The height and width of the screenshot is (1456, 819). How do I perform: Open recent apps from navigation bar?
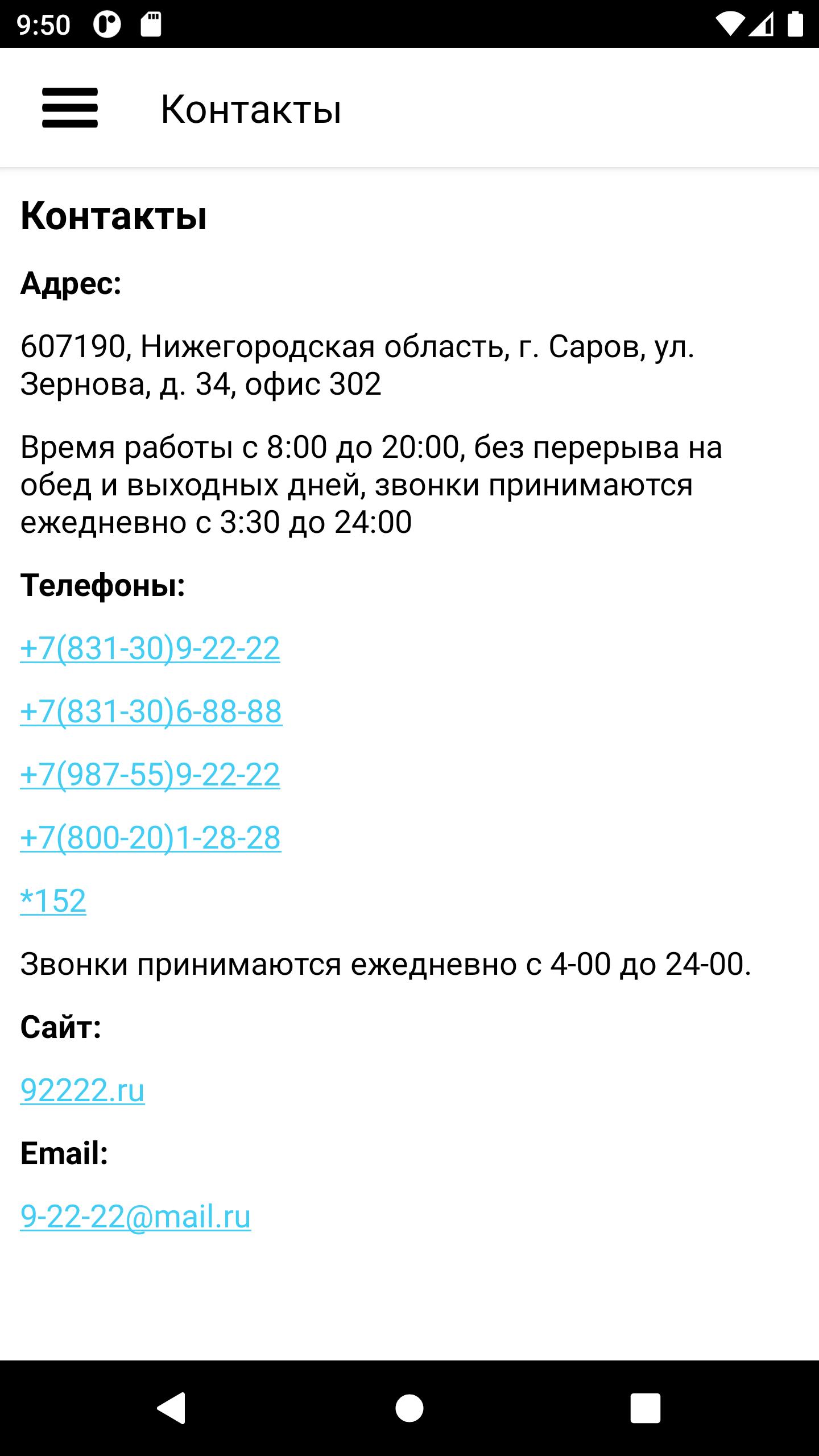[x=646, y=1408]
